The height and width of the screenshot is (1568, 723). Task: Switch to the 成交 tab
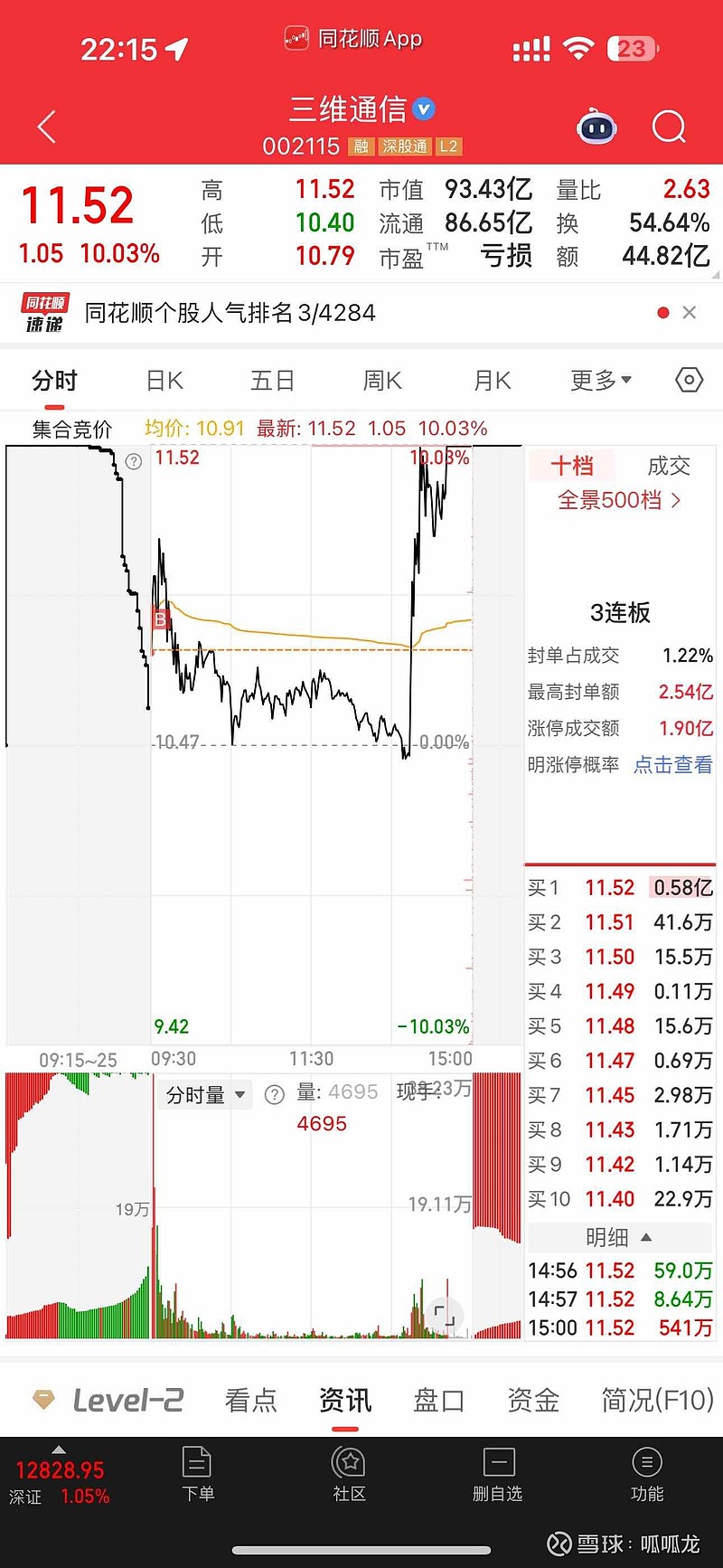tap(669, 466)
